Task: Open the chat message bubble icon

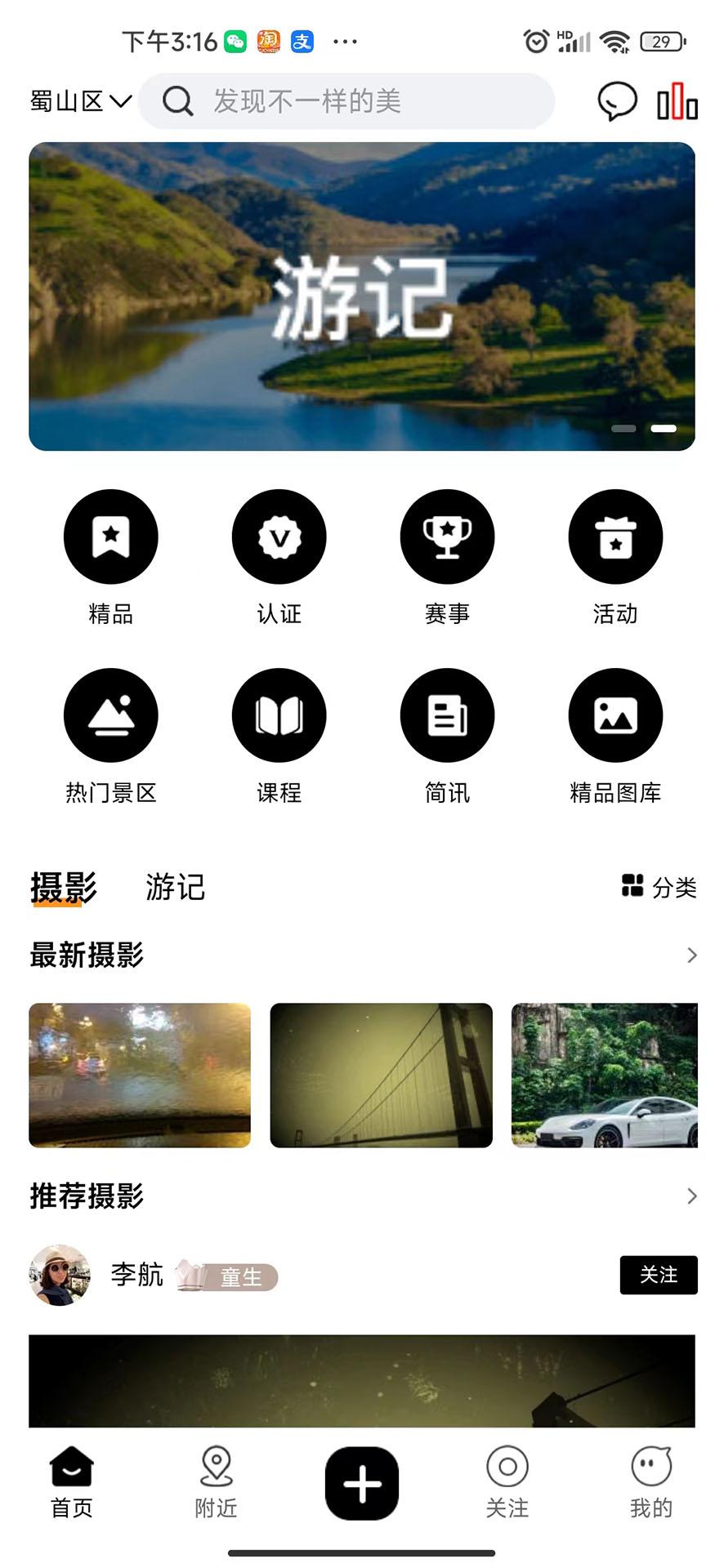Action: [x=617, y=101]
